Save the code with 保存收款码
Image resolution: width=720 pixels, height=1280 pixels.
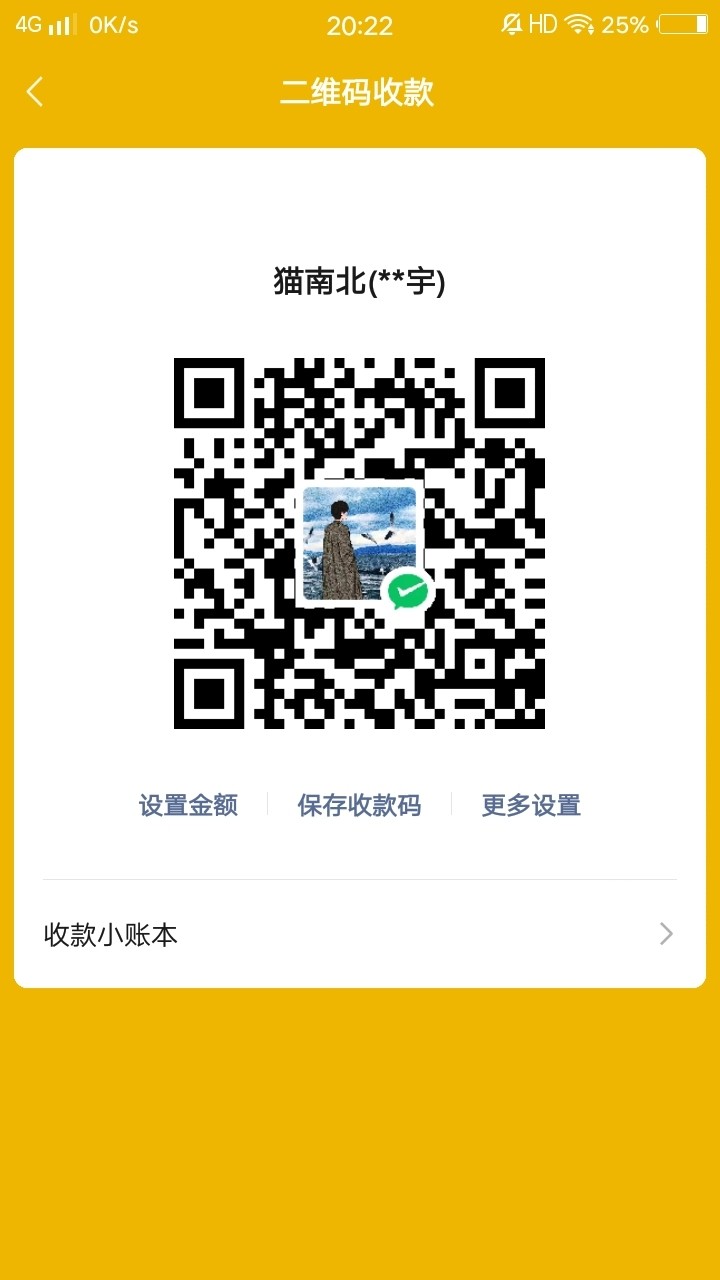point(359,805)
